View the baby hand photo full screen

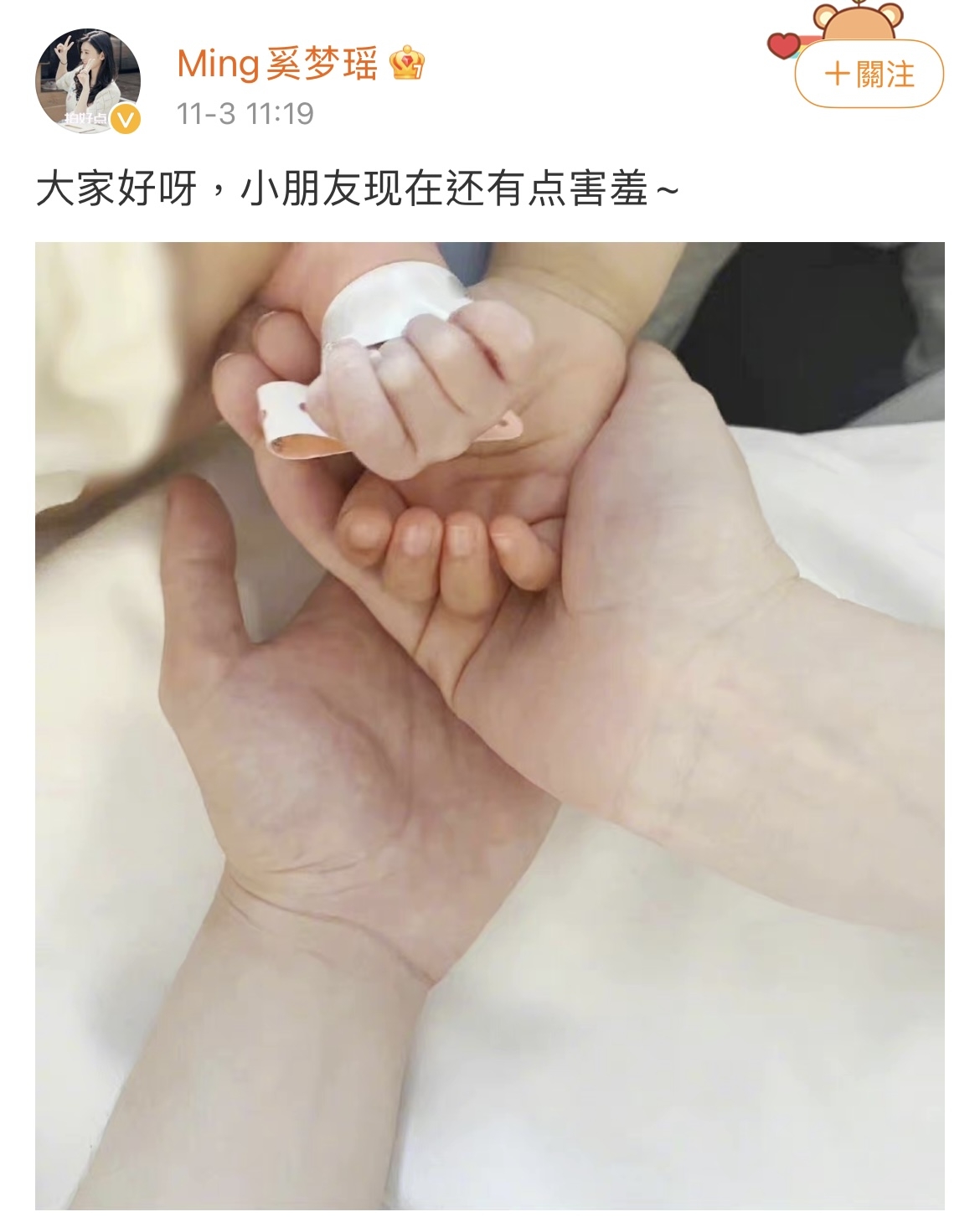[490, 725]
